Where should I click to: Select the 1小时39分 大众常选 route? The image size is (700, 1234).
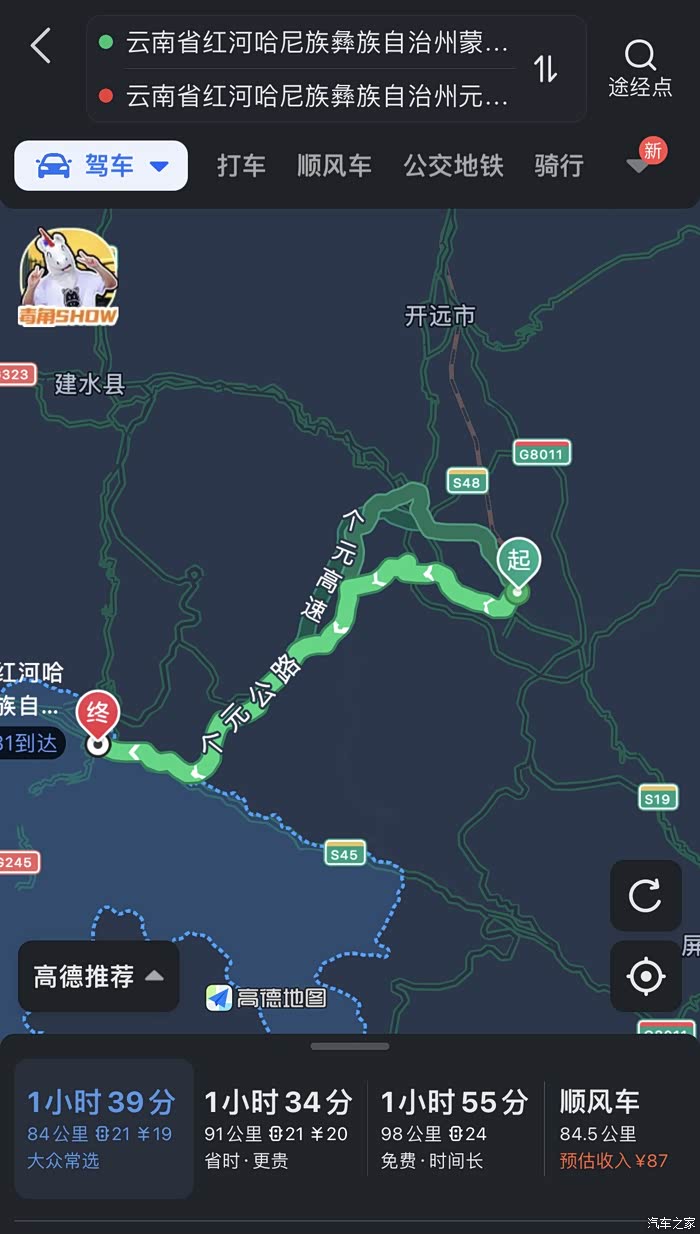[x=103, y=1129]
